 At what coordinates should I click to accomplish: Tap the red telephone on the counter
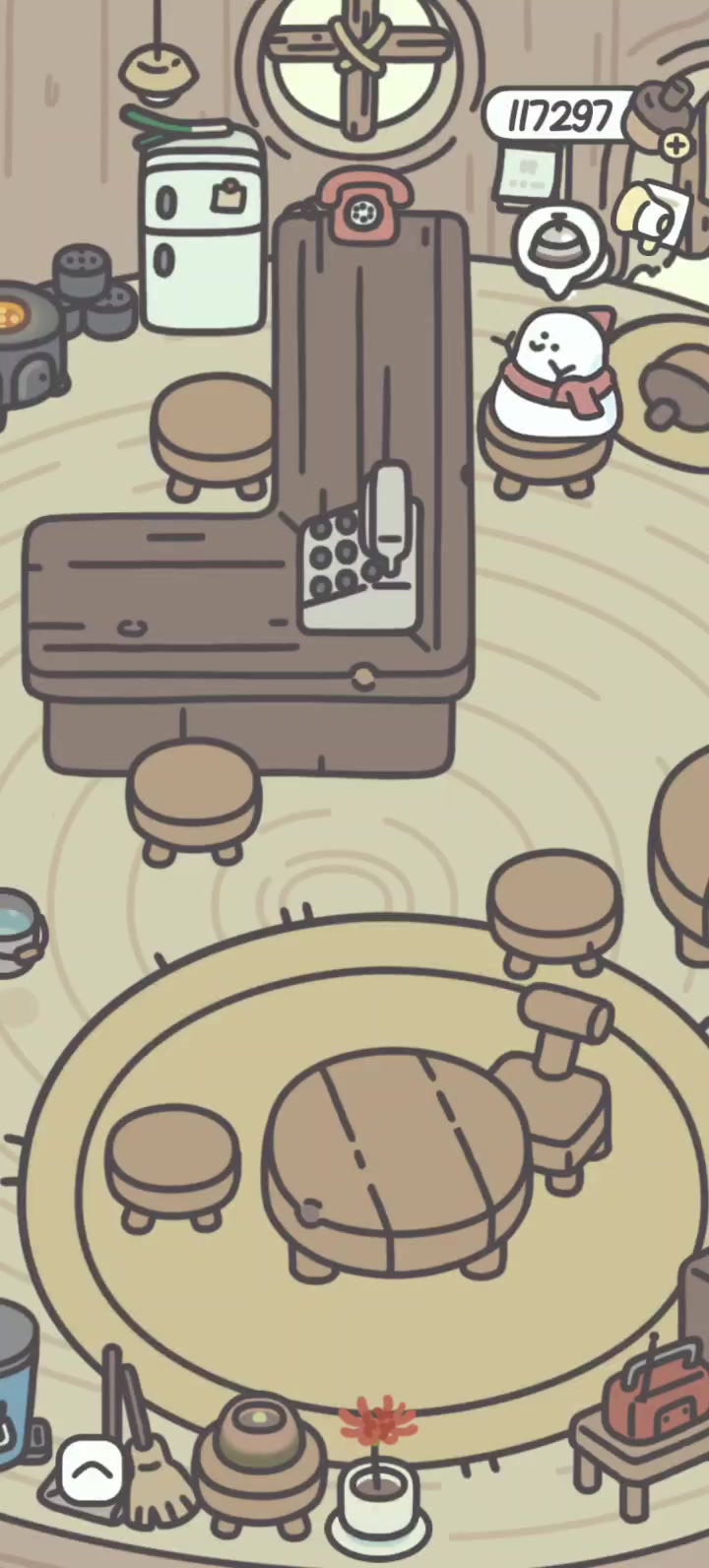click(x=363, y=206)
